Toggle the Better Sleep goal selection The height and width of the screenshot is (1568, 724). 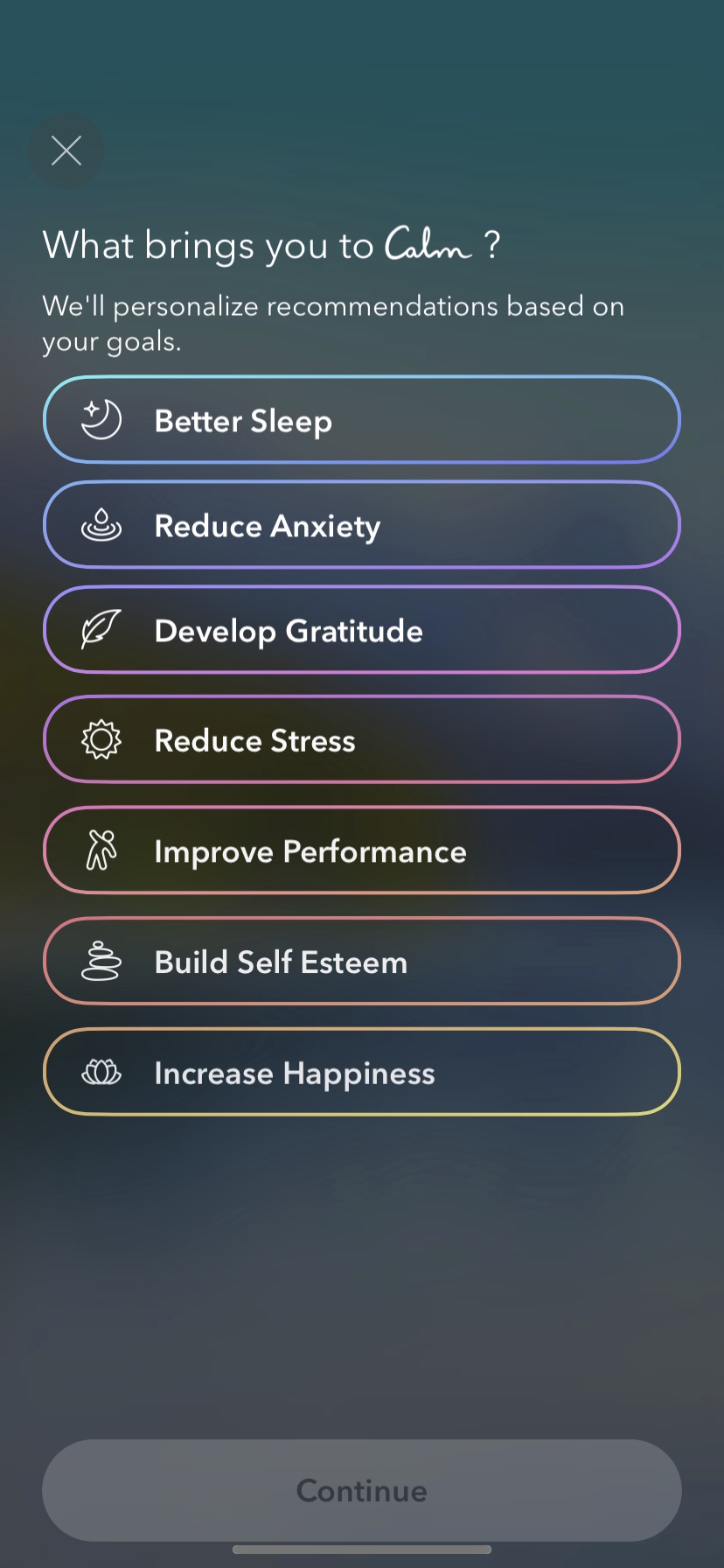(361, 419)
